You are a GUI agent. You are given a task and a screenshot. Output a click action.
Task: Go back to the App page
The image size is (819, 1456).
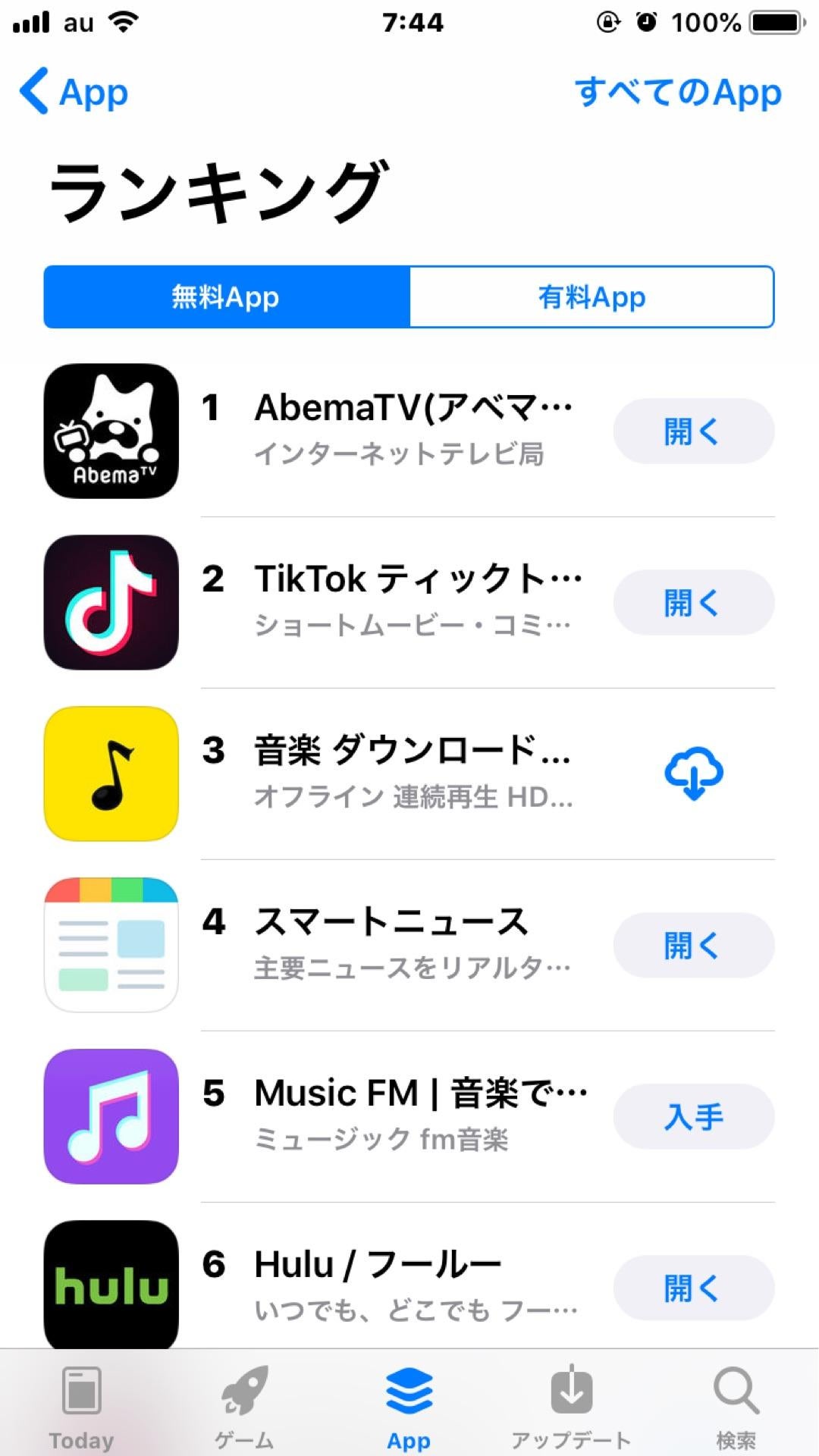pos(74,93)
